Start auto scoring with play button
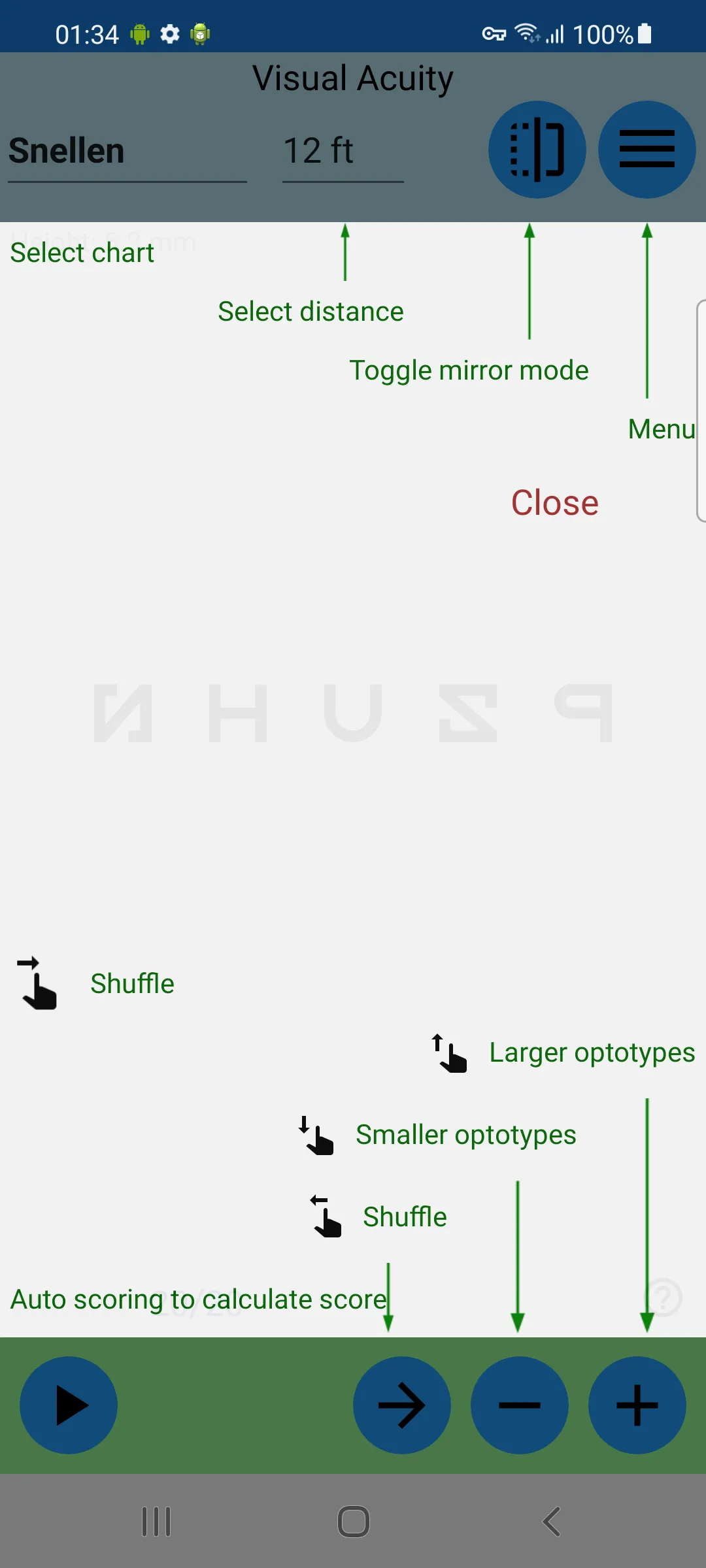This screenshot has height=1568, width=706. point(69,1405)
